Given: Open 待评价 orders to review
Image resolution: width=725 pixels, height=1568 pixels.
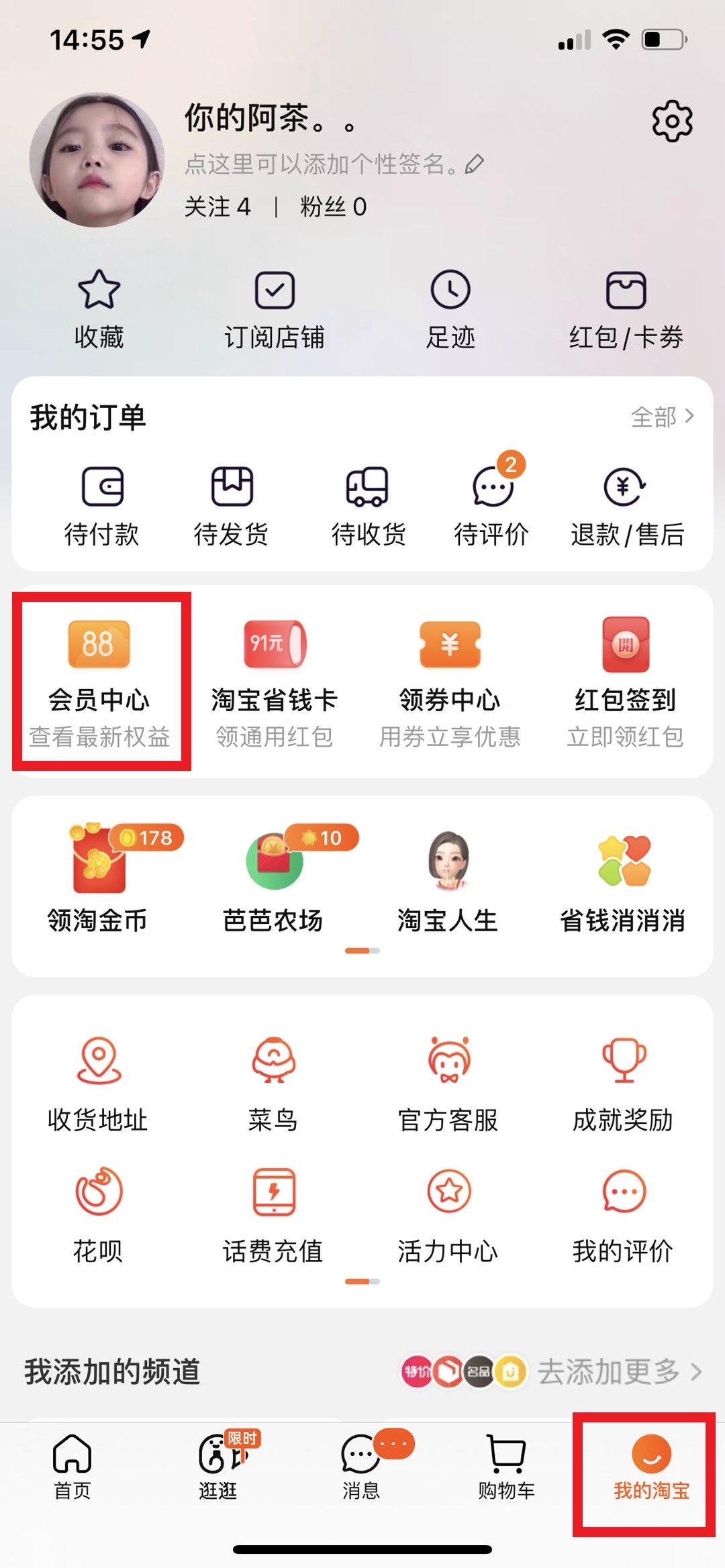Looking at the screenshot, I should point(492,503).
